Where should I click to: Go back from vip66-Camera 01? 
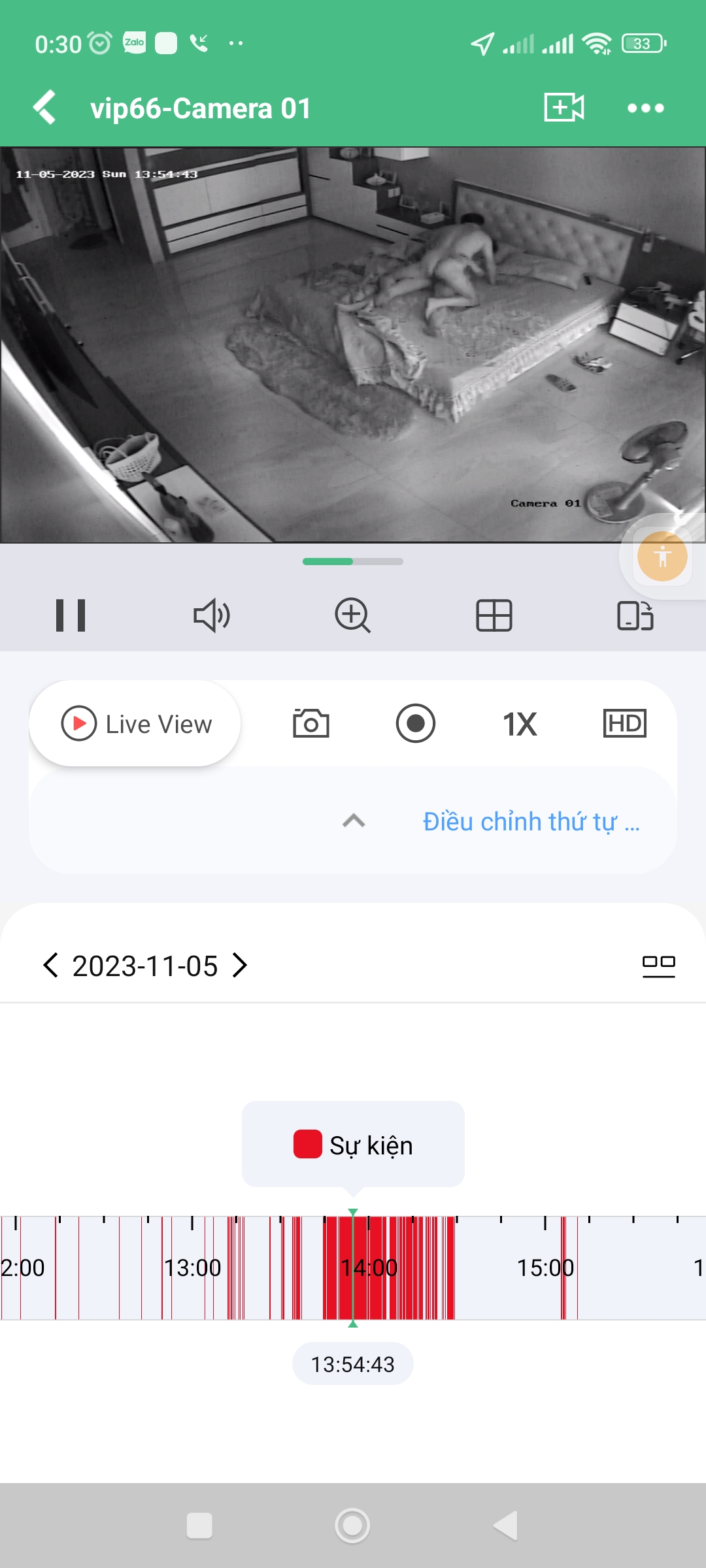(44, 107)
